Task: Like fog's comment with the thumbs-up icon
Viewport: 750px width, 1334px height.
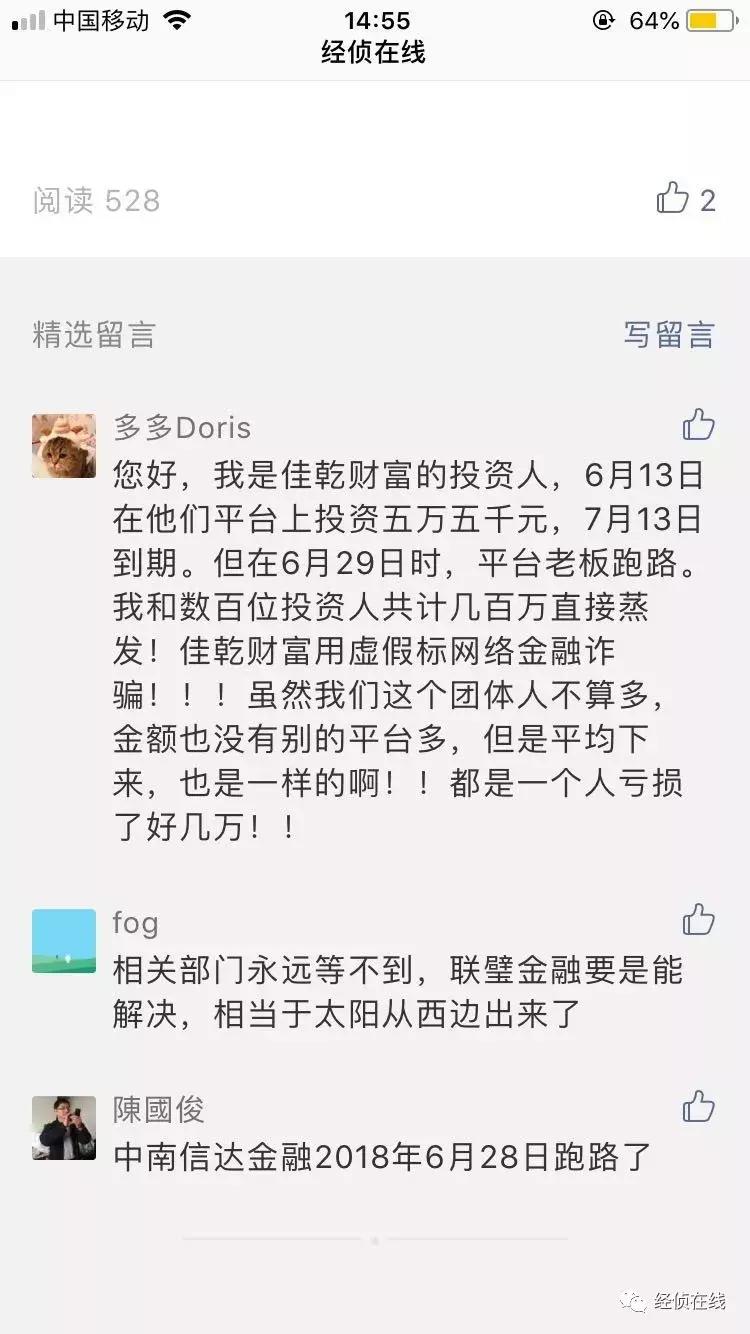Action: (697, 921)
